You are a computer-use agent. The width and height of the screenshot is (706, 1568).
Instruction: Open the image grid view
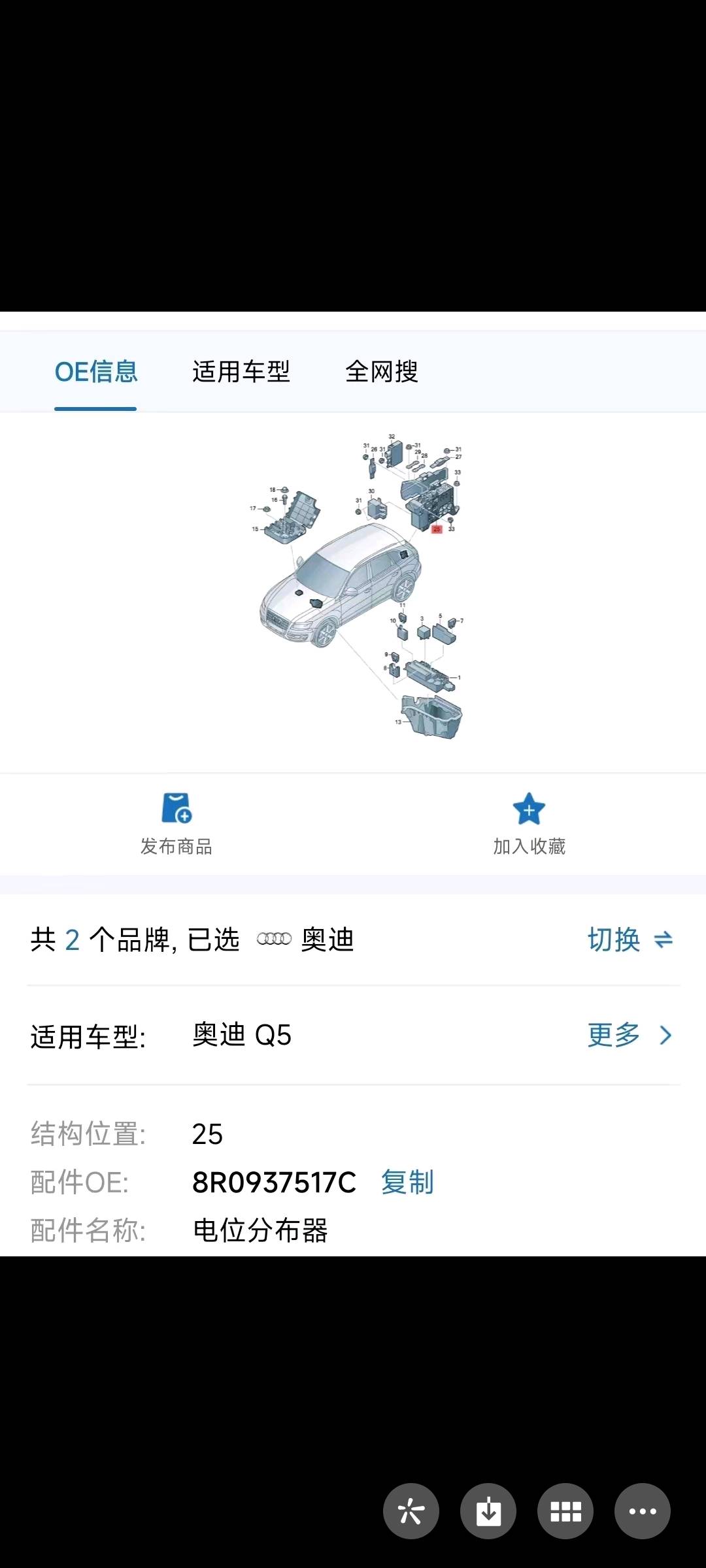[x=565, y=1511]
